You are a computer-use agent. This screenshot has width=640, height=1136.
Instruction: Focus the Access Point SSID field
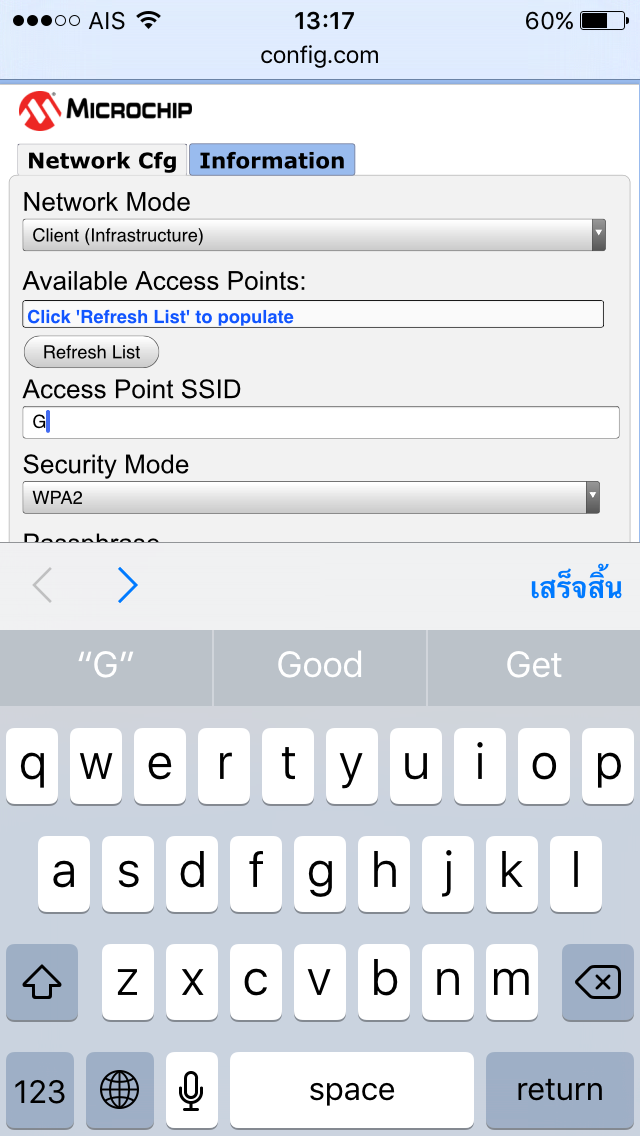(x=321, y=422)
